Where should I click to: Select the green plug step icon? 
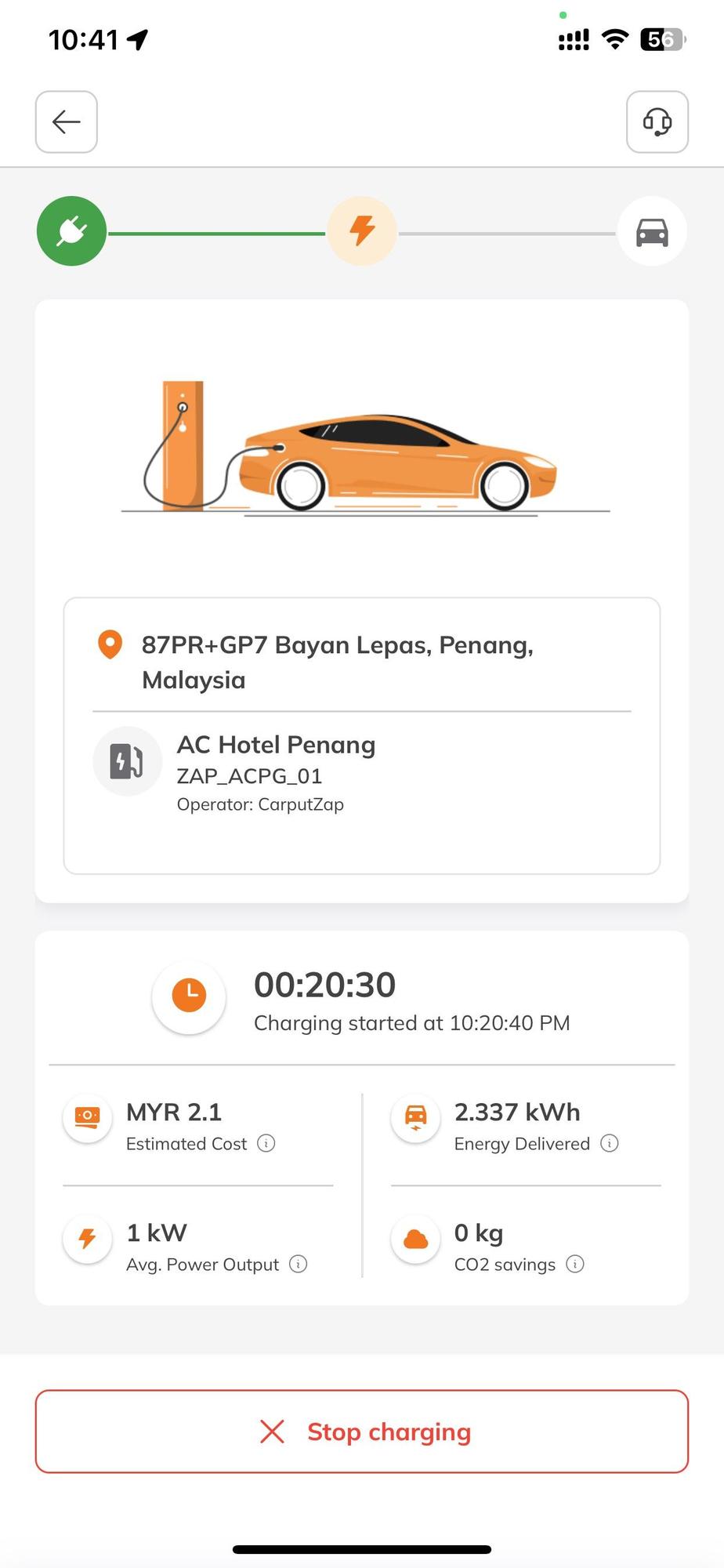[x=71, y=230]
